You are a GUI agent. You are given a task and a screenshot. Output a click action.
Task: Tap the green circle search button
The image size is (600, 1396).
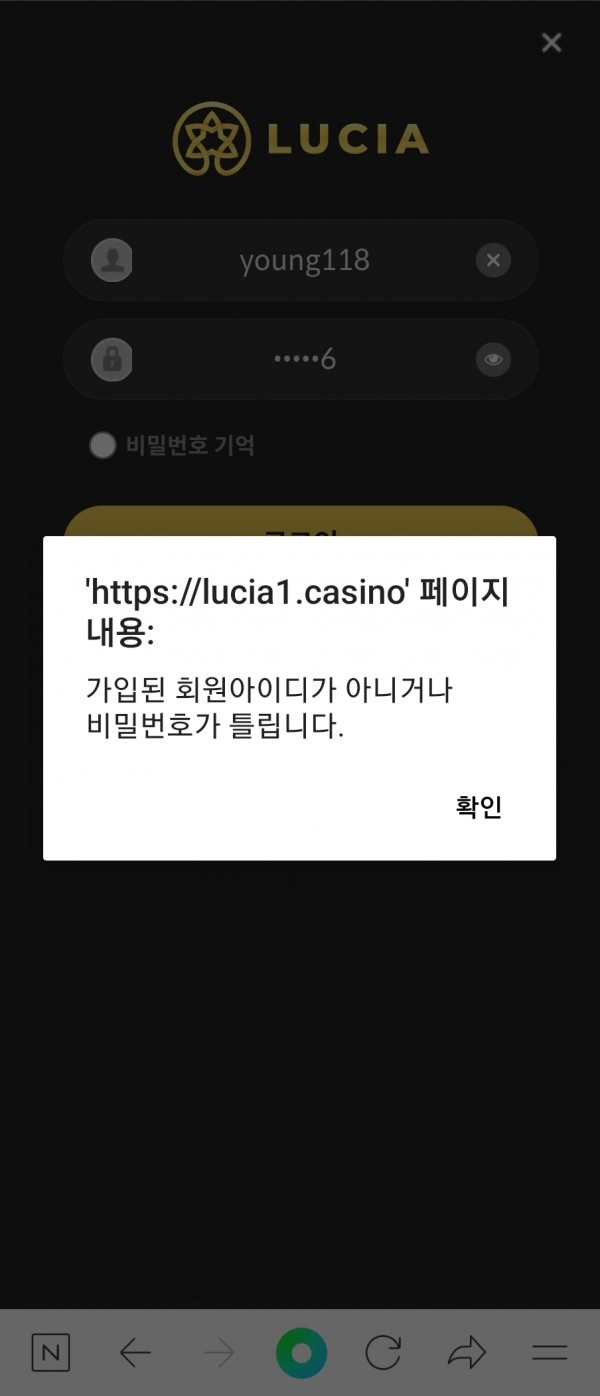click(x=301, y=1354)
